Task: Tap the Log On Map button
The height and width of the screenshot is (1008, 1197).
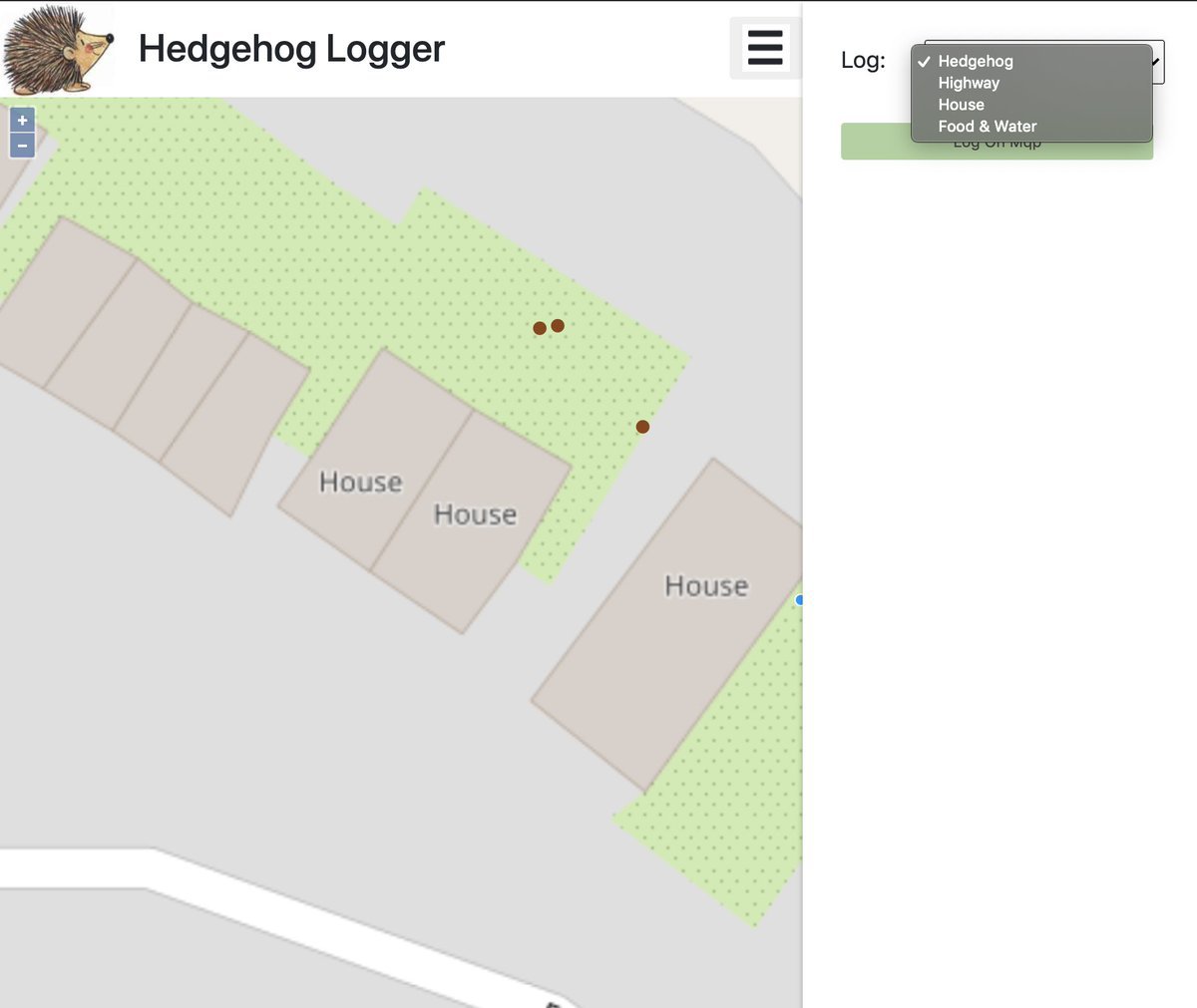Action: click(997, 152)
